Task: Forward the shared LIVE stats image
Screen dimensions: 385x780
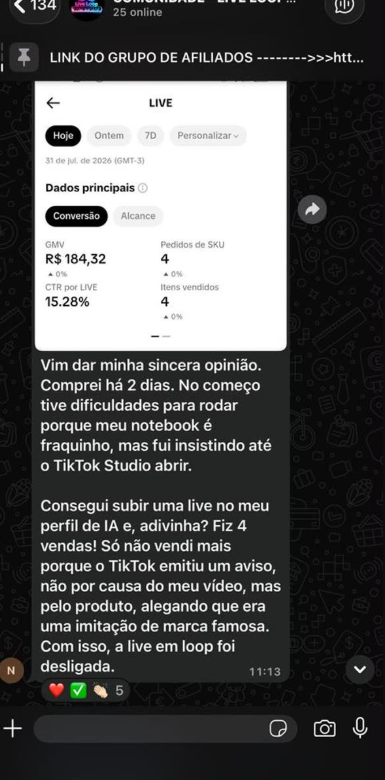Action: (312, 209)
